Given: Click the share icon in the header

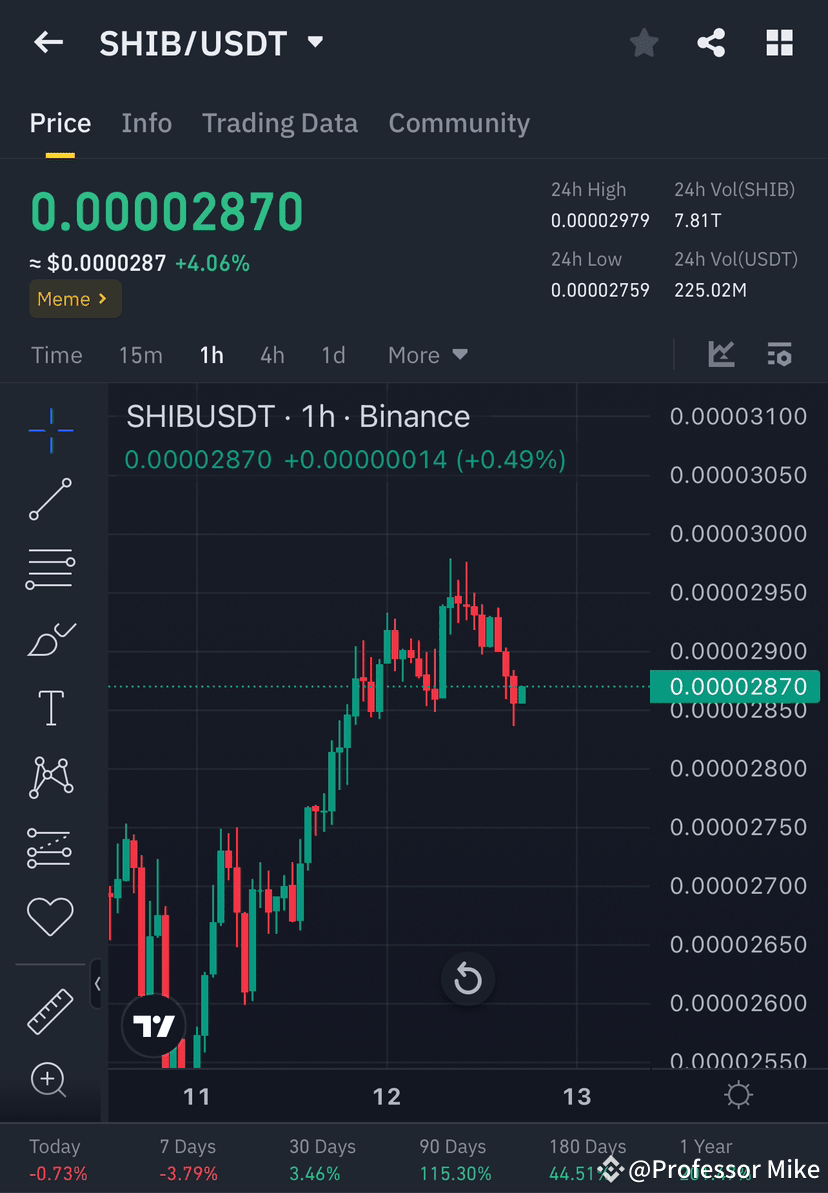Looking at the screenshot, I should tap(711, 42).
